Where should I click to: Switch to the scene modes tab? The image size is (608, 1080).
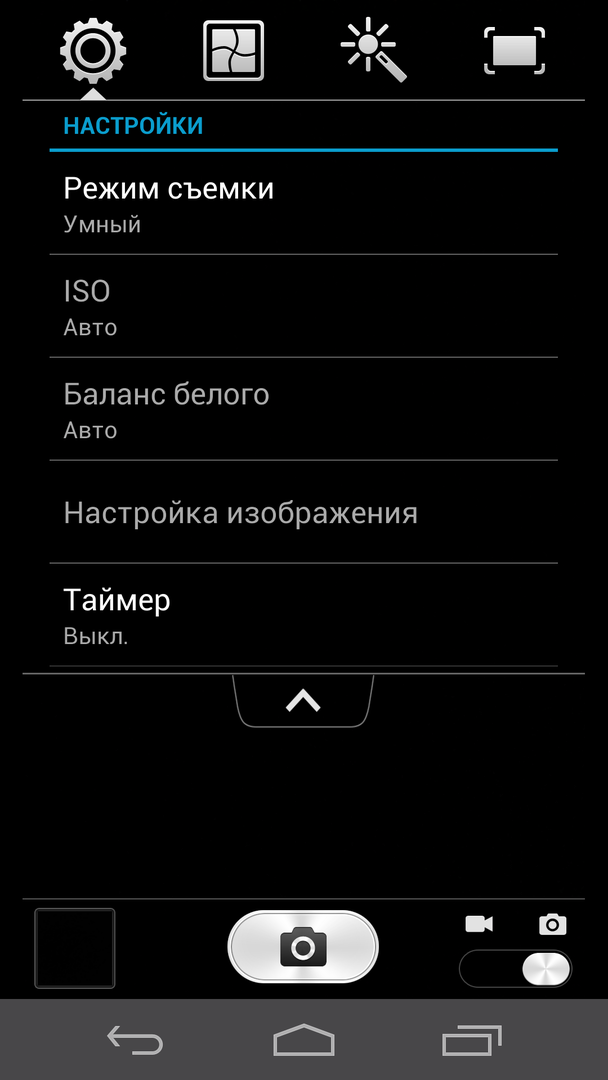pos(233,50)
